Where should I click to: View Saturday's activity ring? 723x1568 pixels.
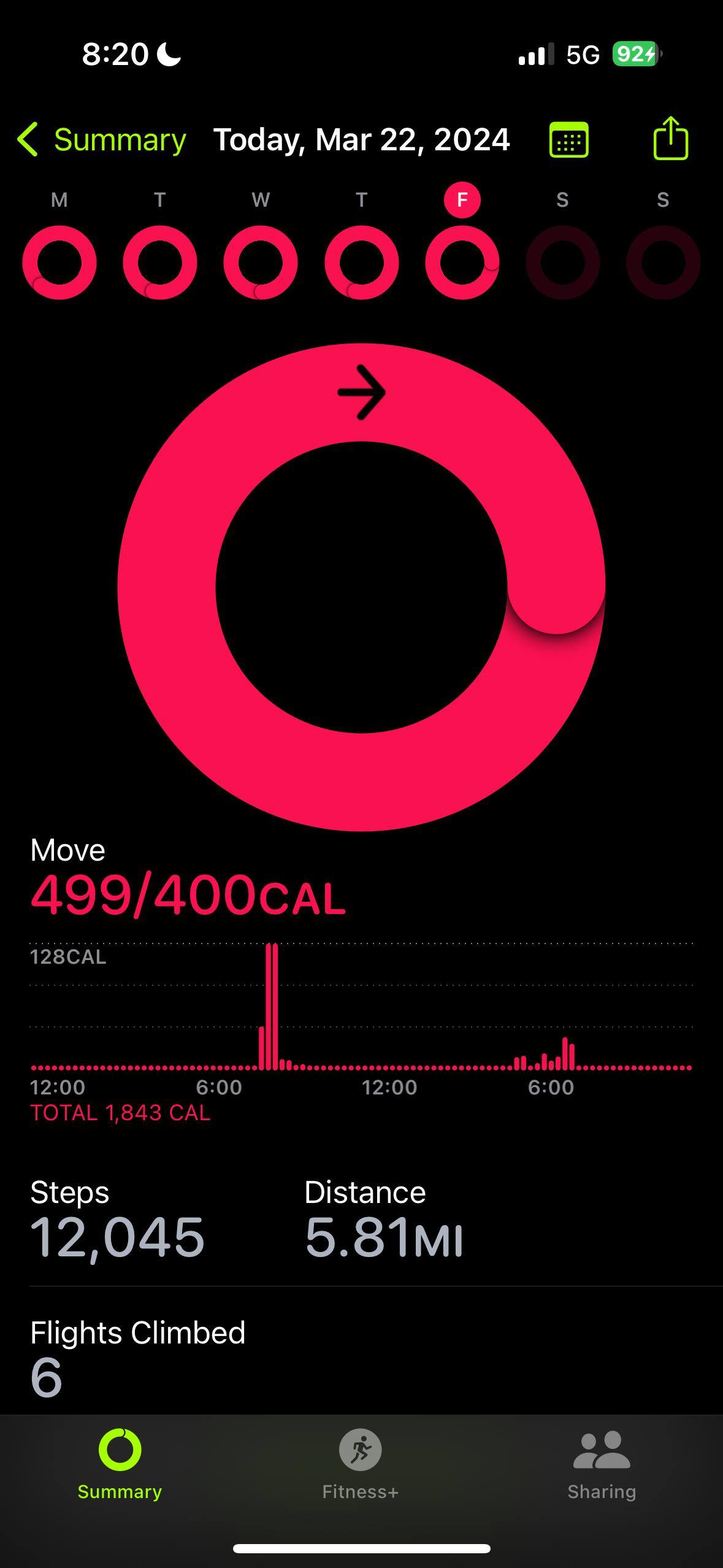(562, 263)
